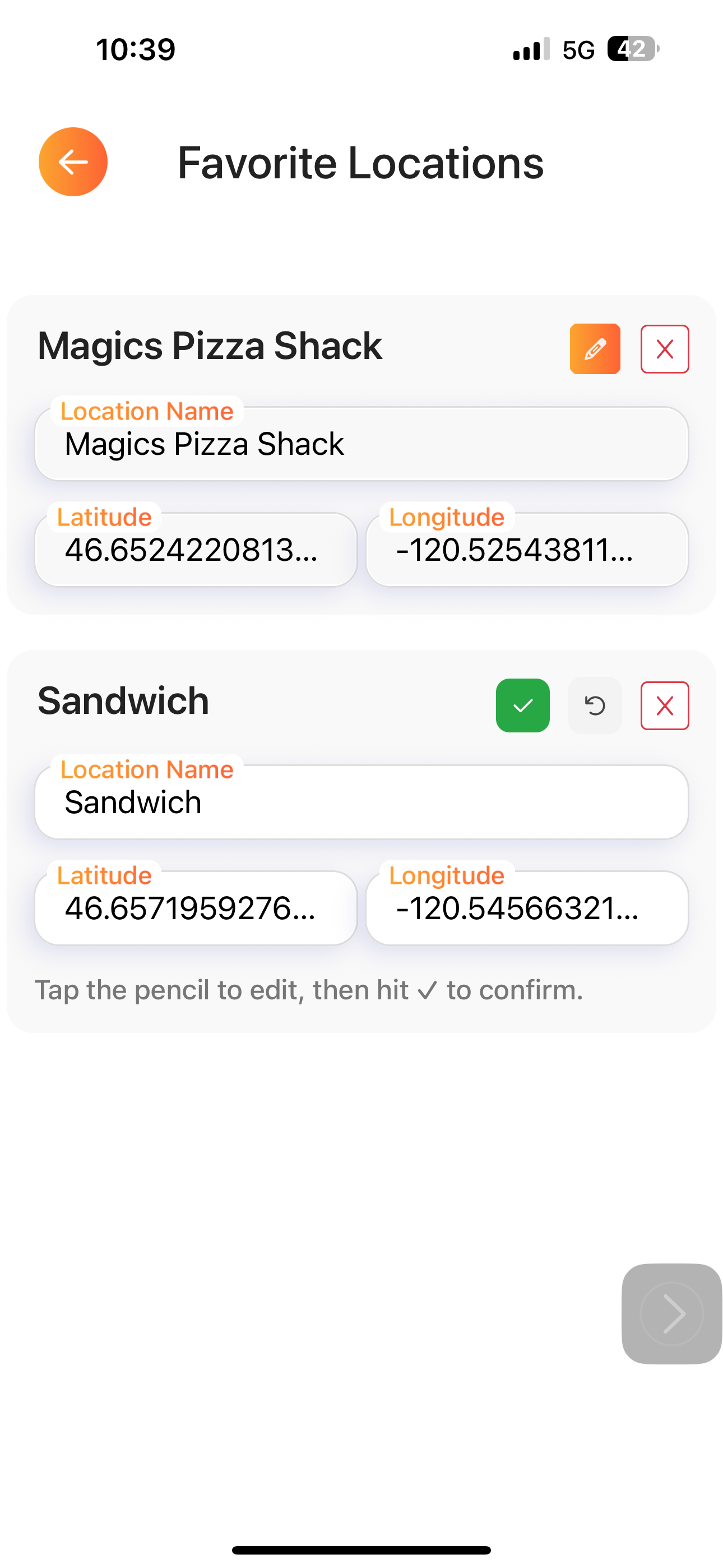
Task: Confirm Sandwich edits with the green checkmark
Action: [523, 705]
